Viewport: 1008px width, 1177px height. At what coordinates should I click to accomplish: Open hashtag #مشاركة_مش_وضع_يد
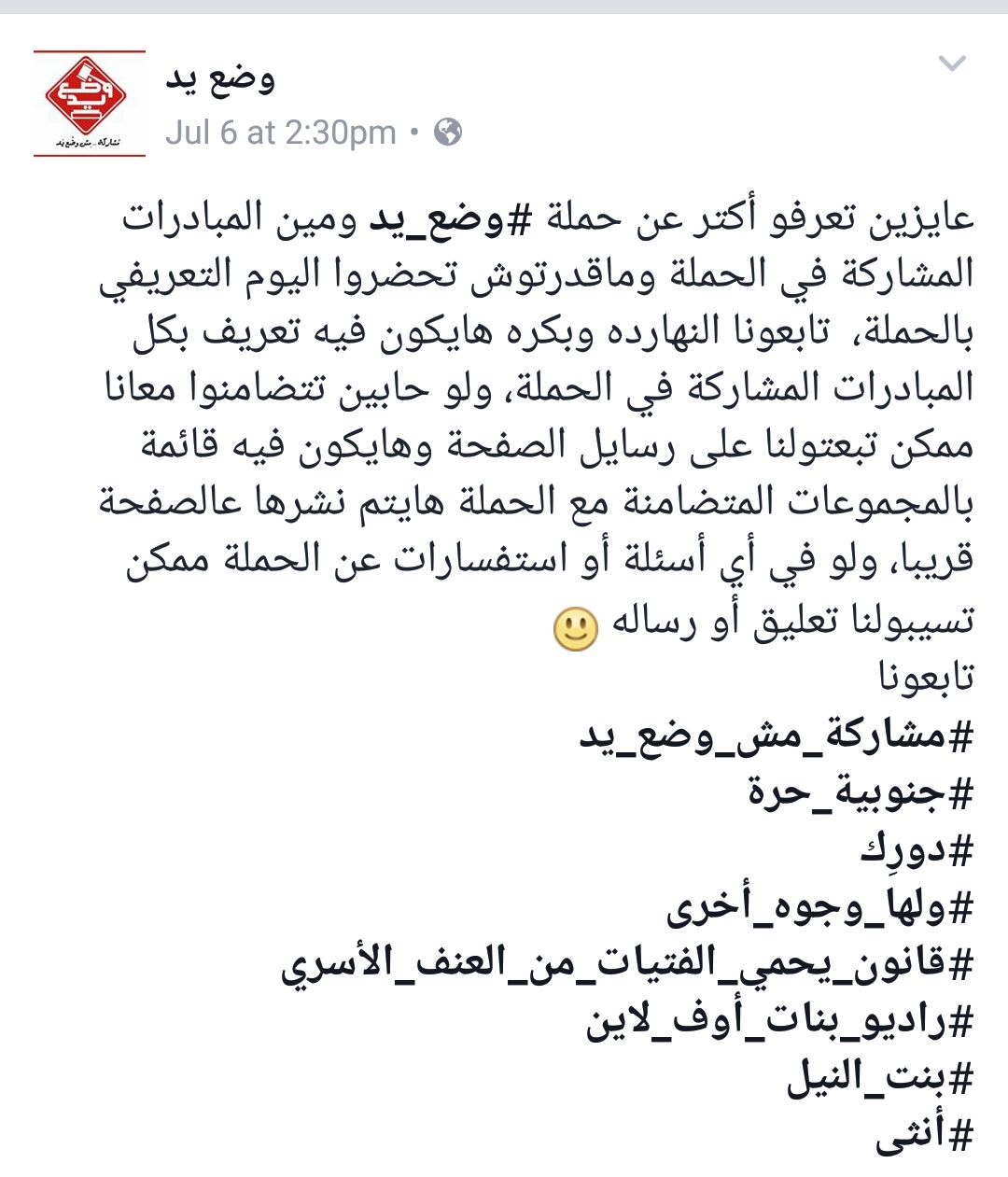pyautogui.click(x=777, y=737)
